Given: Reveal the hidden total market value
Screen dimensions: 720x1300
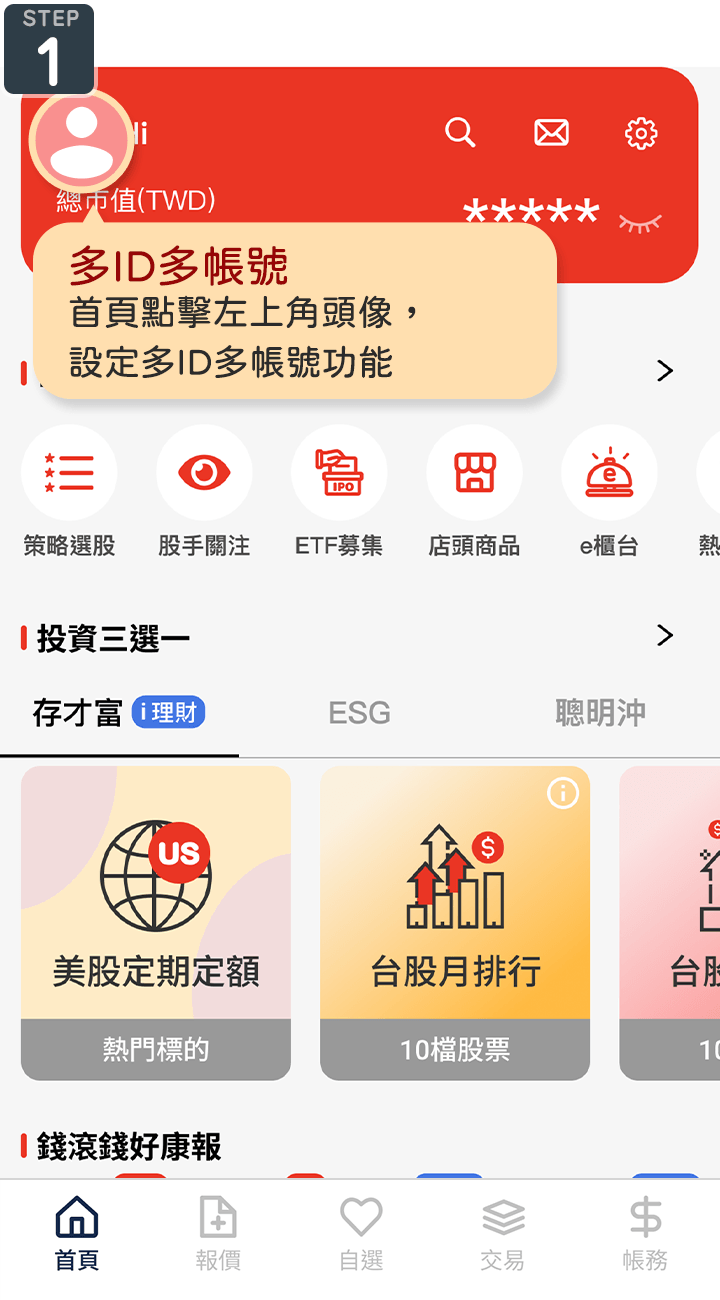Looking at the screenshot, I should [640, 222].
